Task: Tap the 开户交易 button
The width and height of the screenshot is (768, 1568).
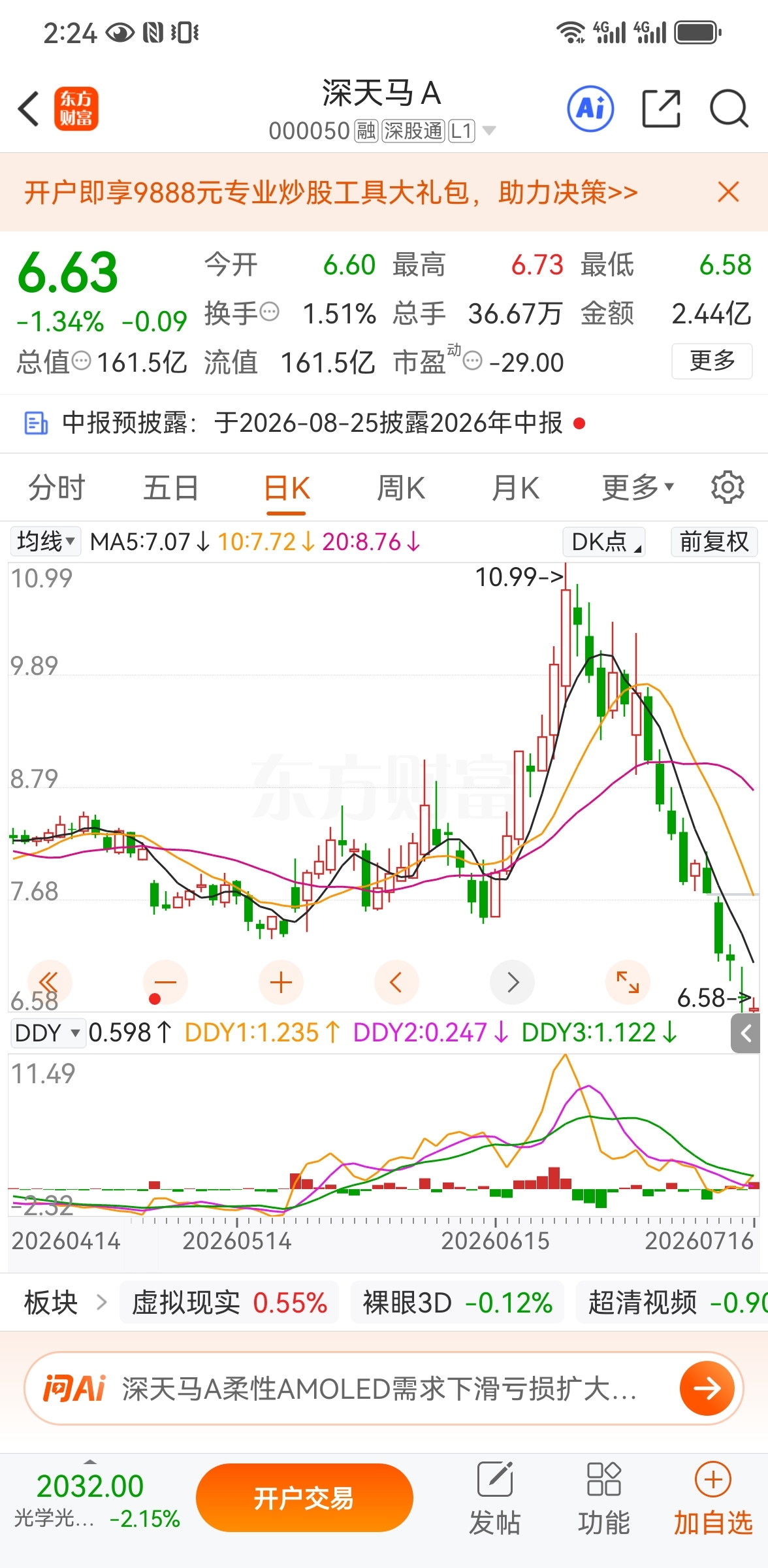Action: 304,1497
